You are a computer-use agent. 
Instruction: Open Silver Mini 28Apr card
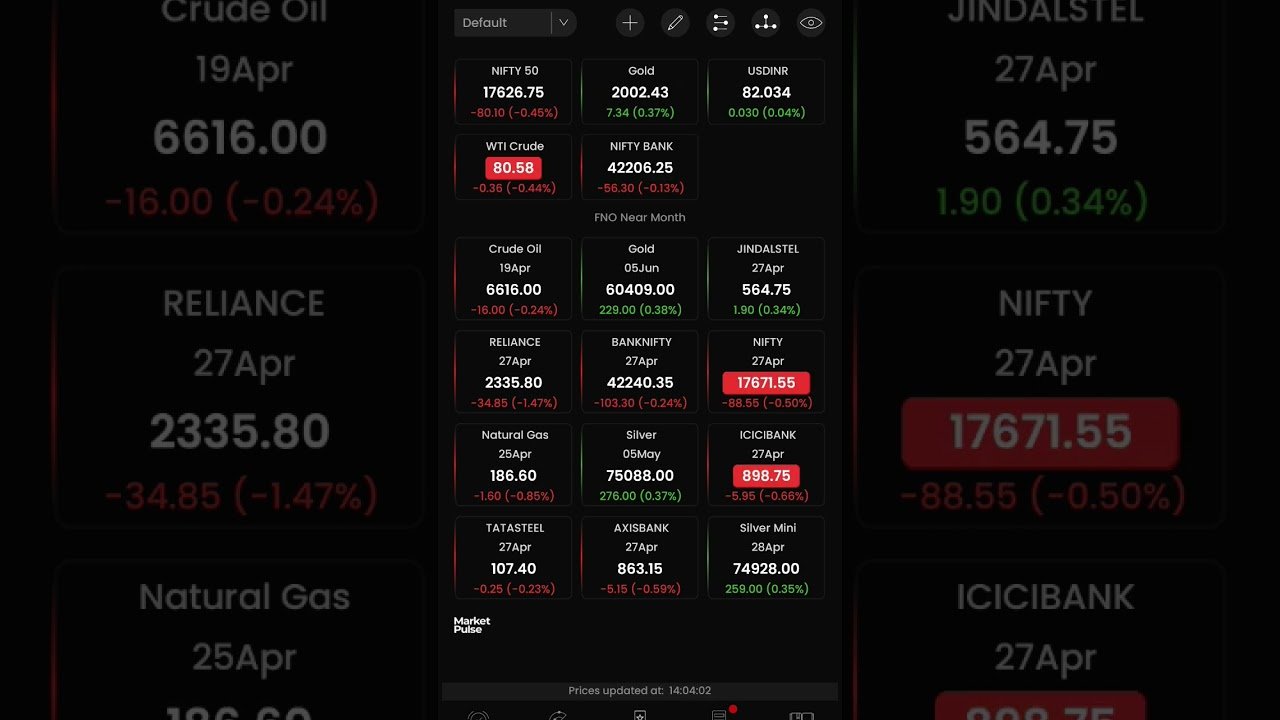766,558
